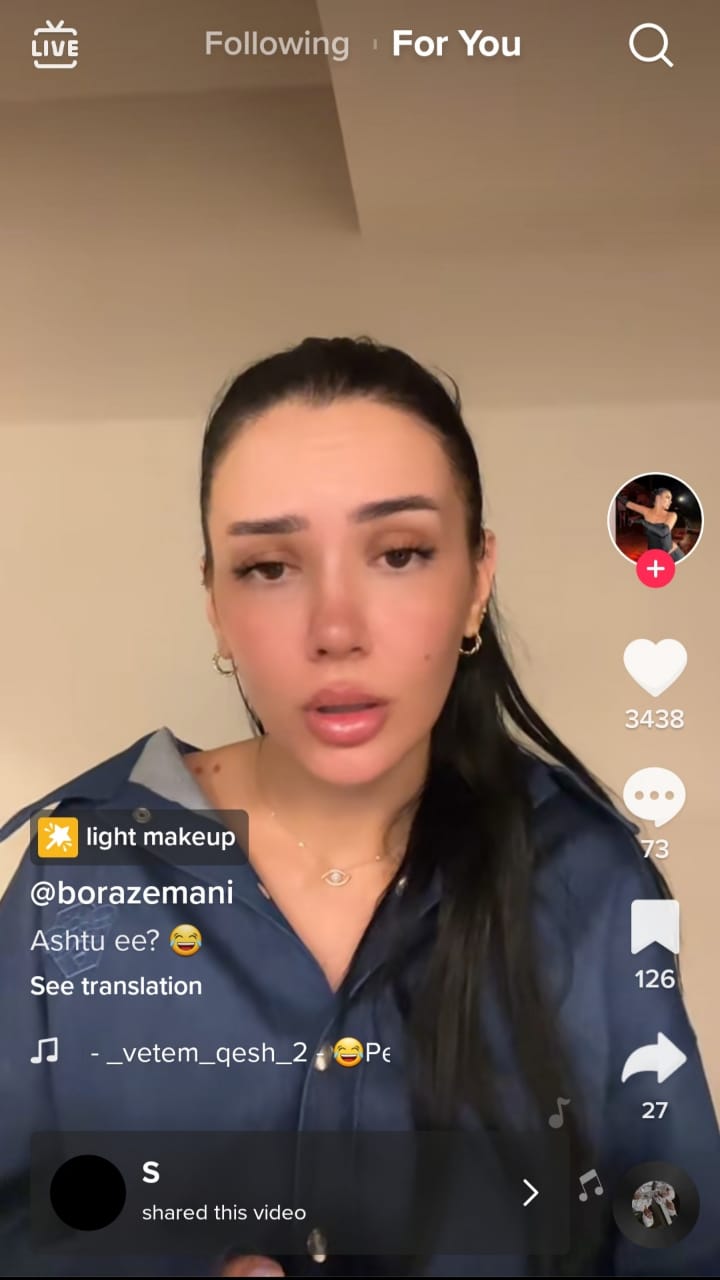720x1280 pixels.
Task: Follow the creator with the plus badge
Action: [x=655, y=570]
